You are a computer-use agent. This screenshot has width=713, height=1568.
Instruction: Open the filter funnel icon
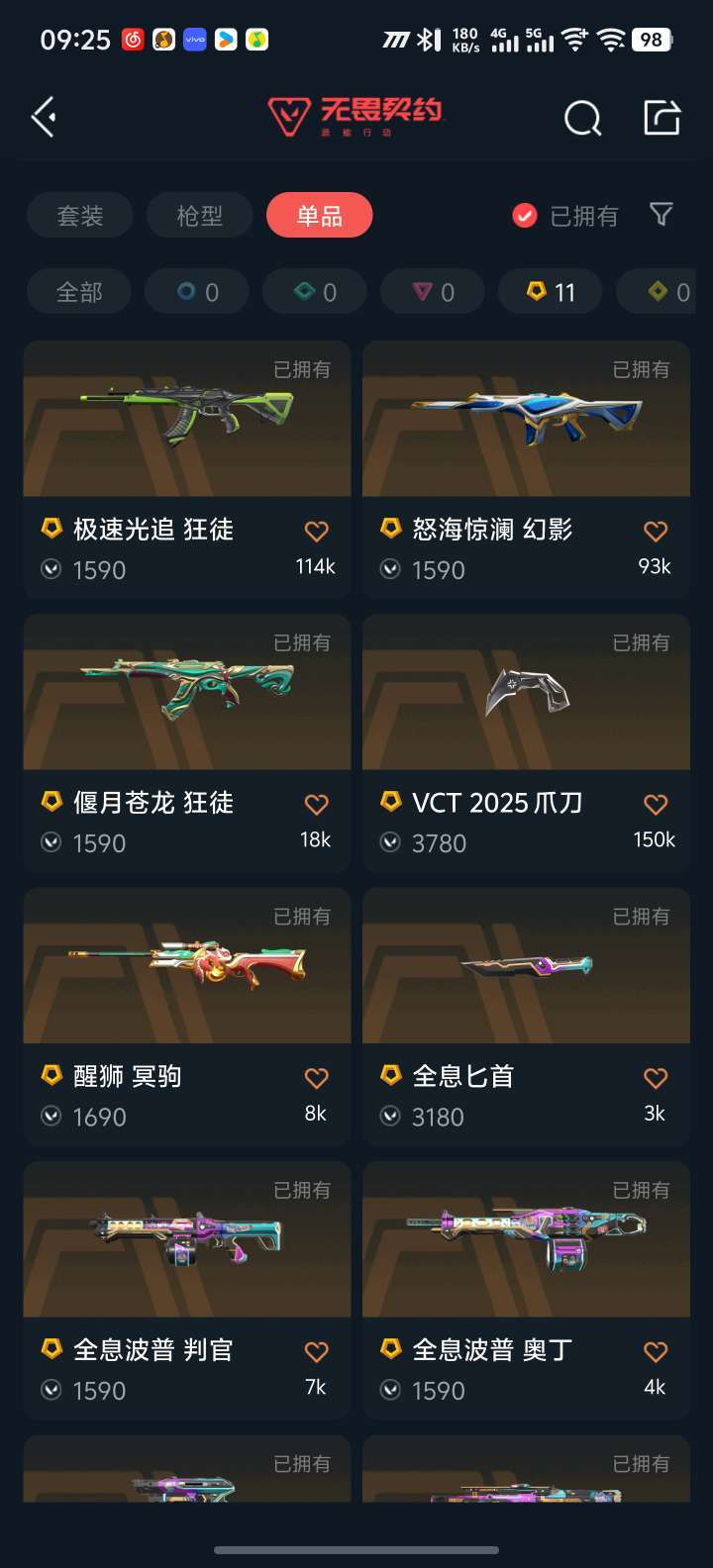662,215
